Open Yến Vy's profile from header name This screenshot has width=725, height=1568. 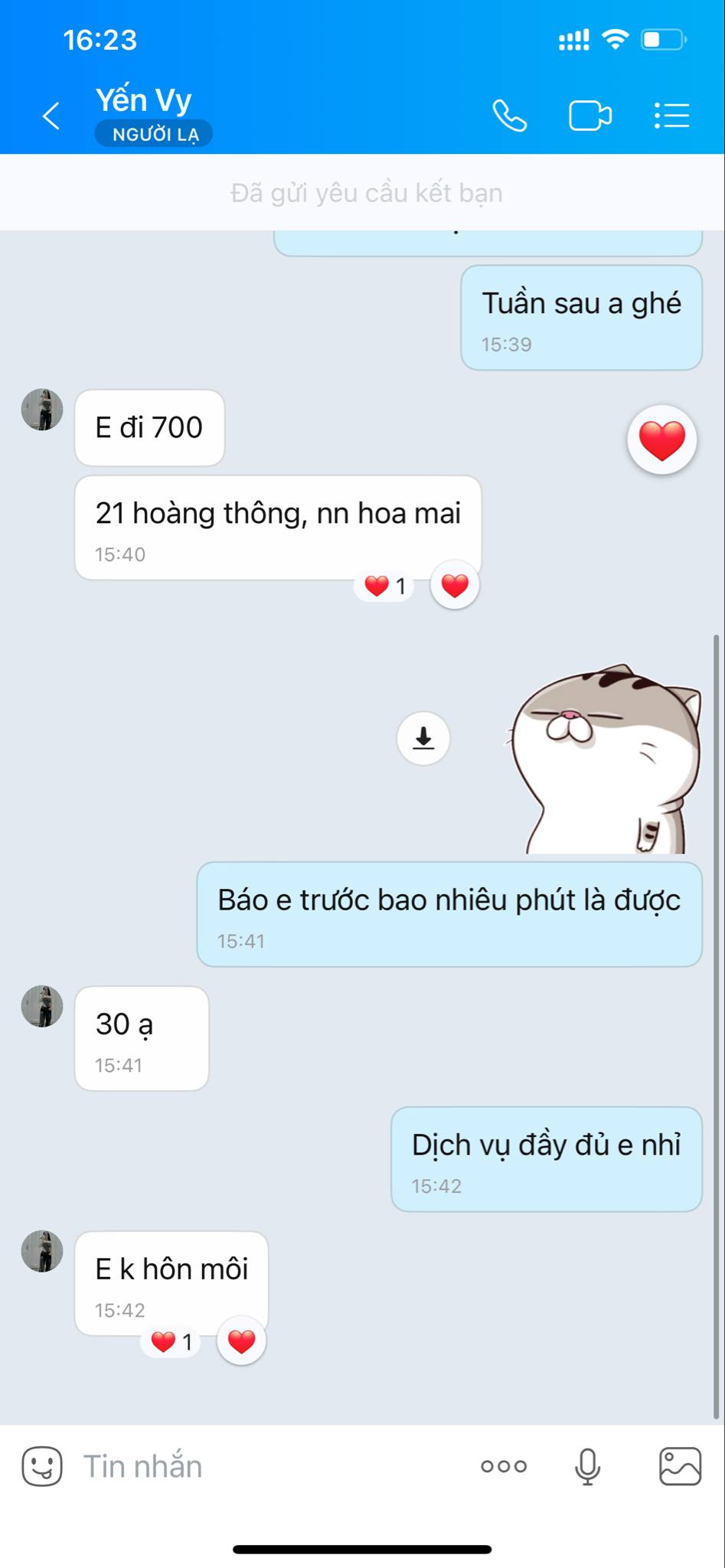(144, 101)
